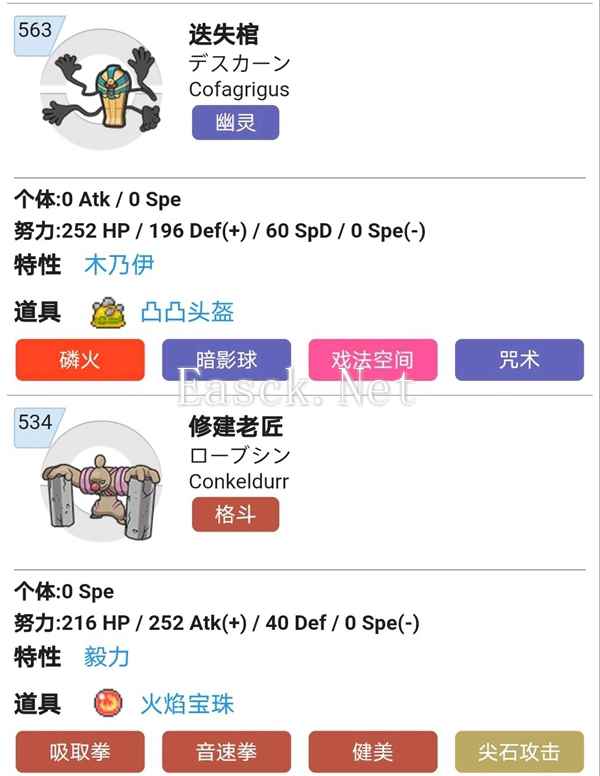Image resolution: width=600 pixels, height=776 pixels.
Task: View the 火焰宝珠 item link
Action: pyautogui.click(x=187, y=704)
